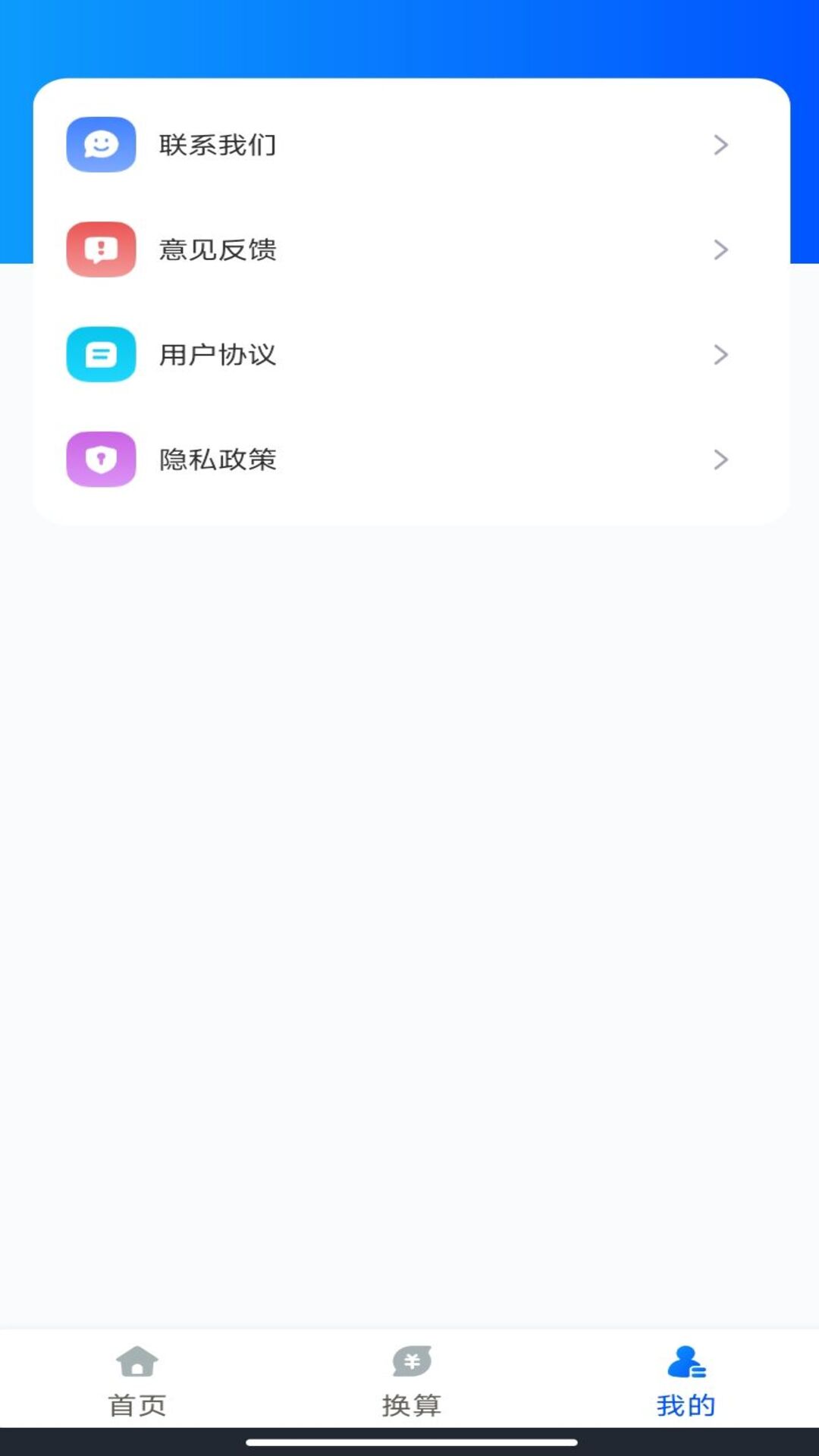Viewport: 819px width, 1456px height.
Task: Go to the 换算 conversion tab
Action: pos(411,1380)
